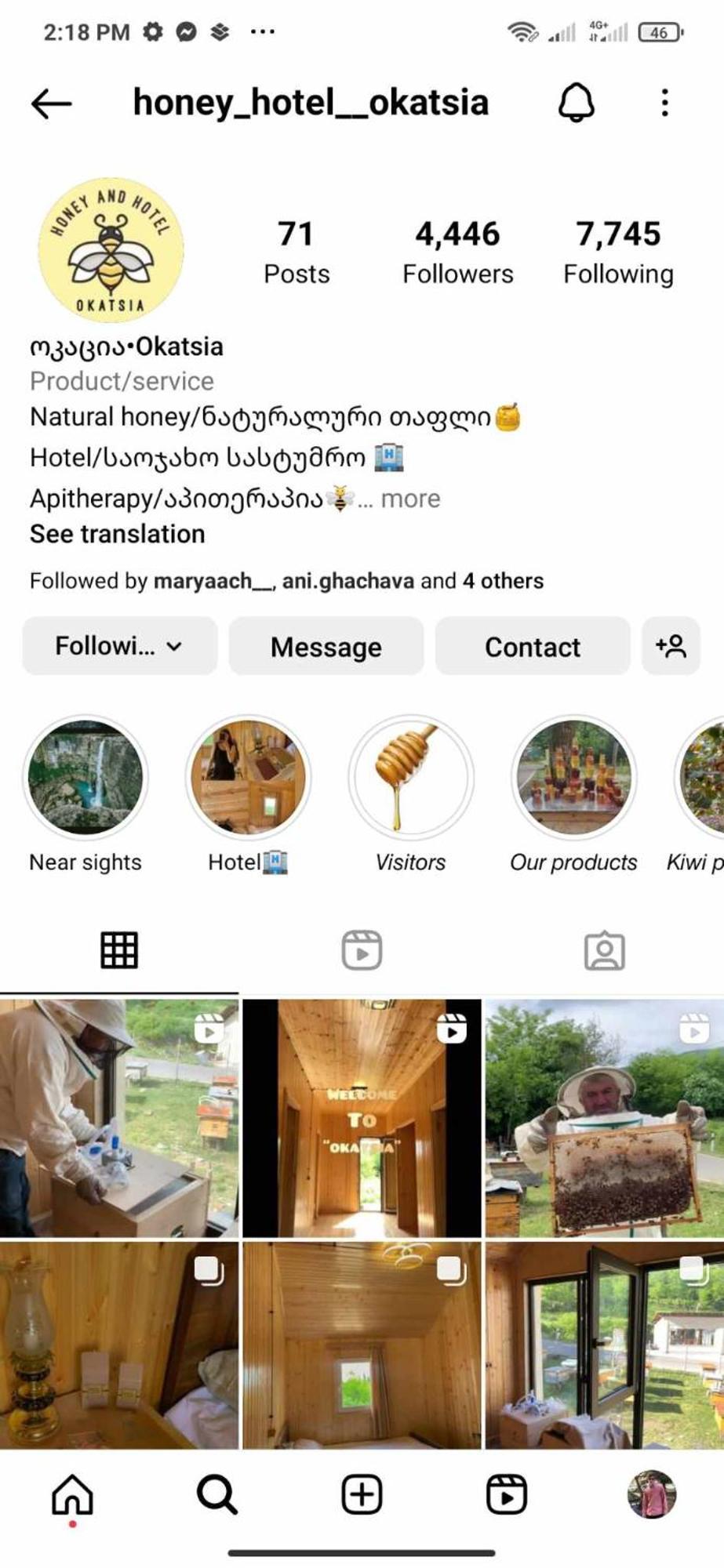
Task: Tap See translation under the bio
Action: tap(118, 534)
